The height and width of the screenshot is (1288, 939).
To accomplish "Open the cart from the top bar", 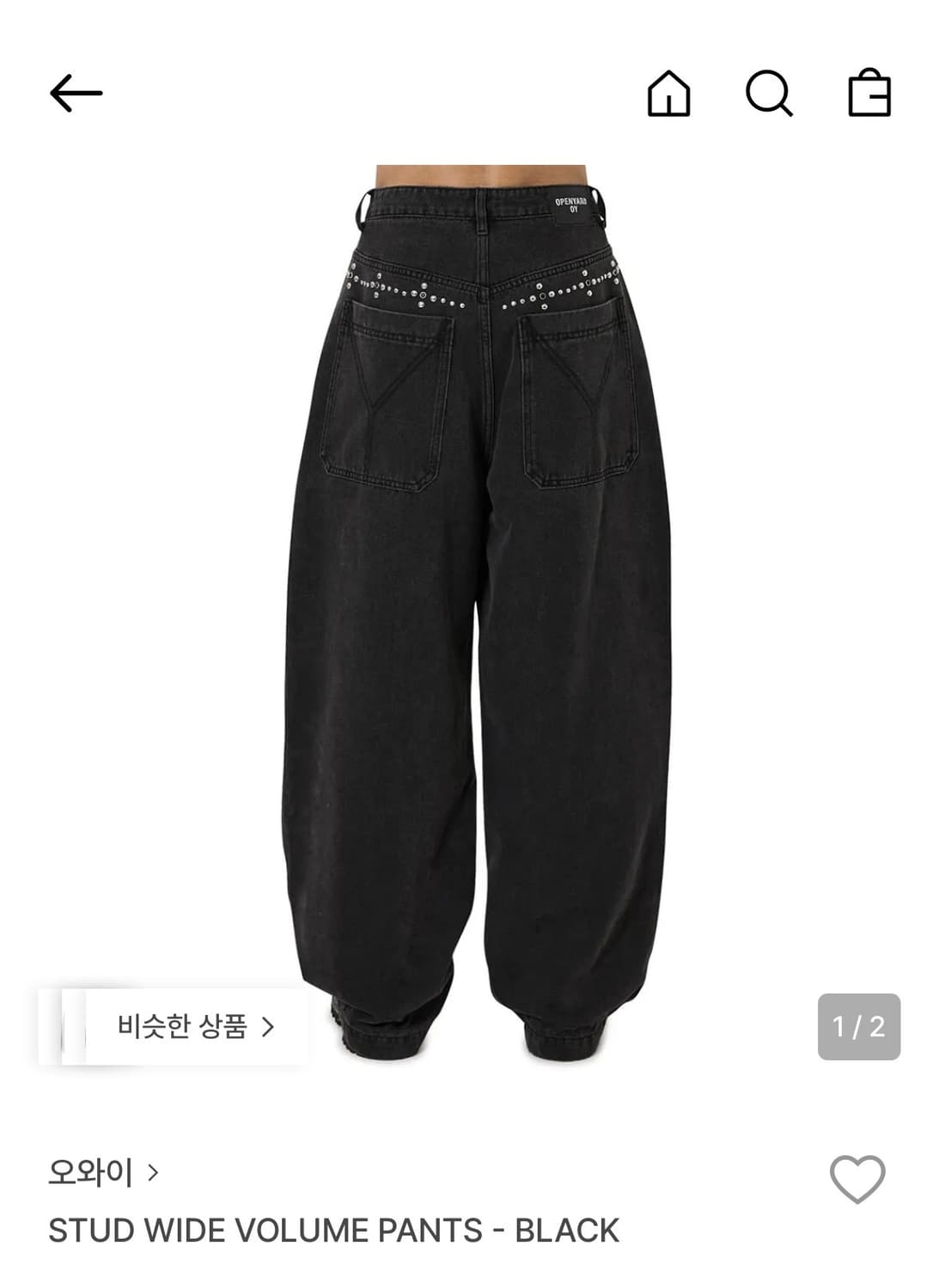I will click(873, 94).
